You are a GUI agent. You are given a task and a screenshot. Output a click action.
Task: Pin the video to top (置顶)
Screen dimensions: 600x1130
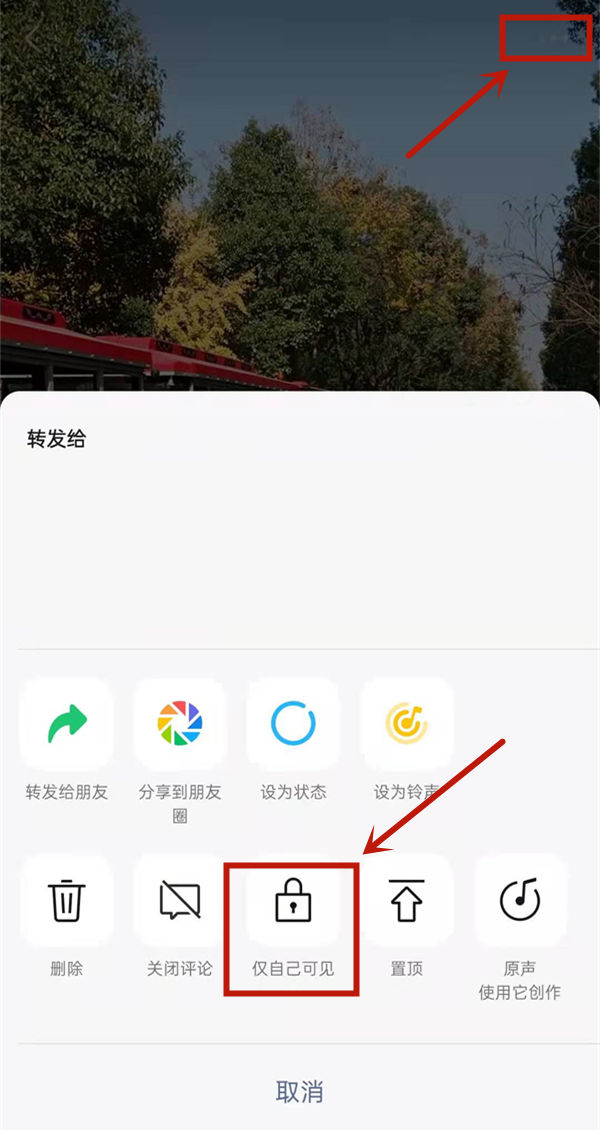(407, 901)
